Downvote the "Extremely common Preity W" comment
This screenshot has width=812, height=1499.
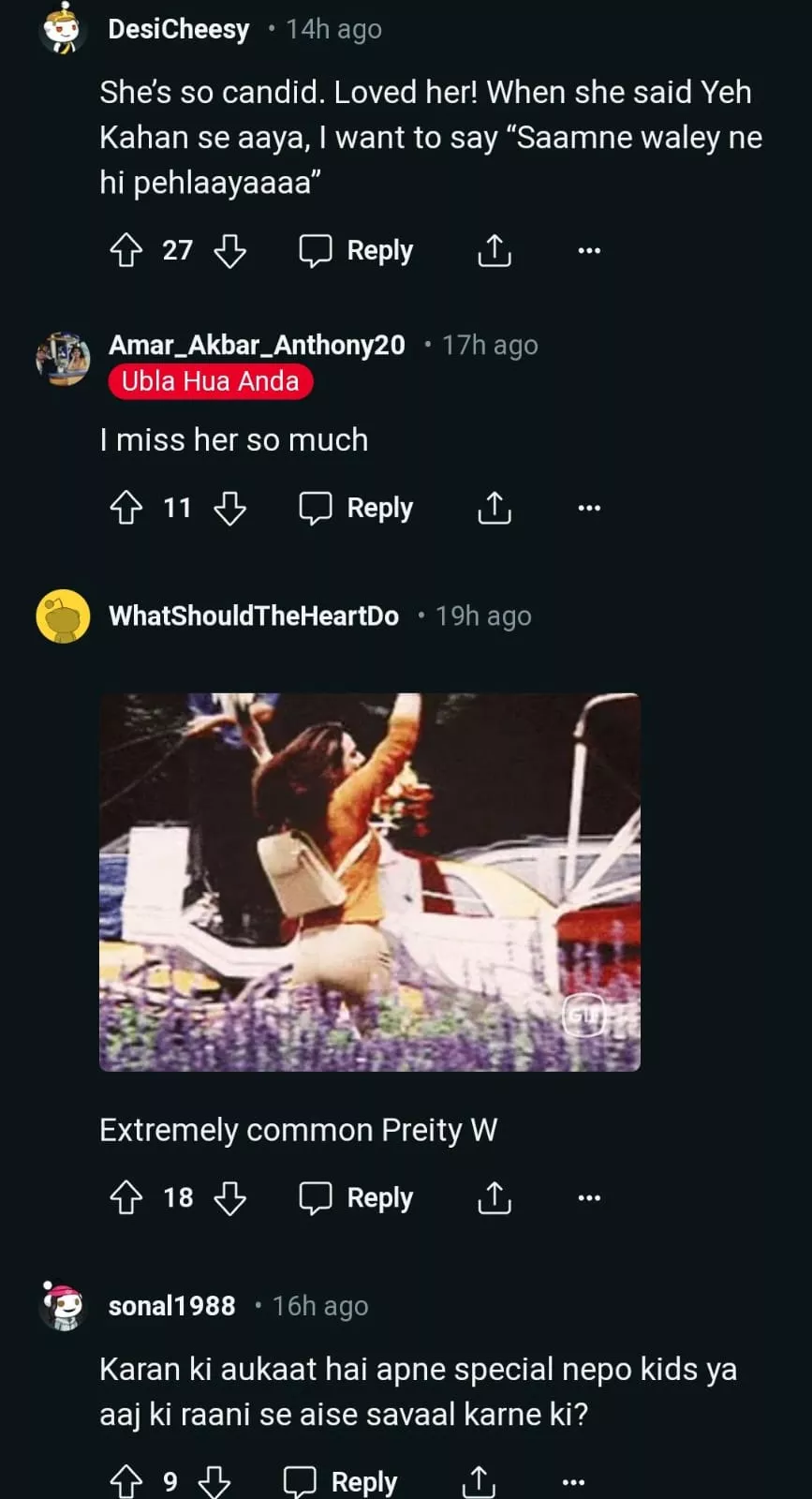229,1197
